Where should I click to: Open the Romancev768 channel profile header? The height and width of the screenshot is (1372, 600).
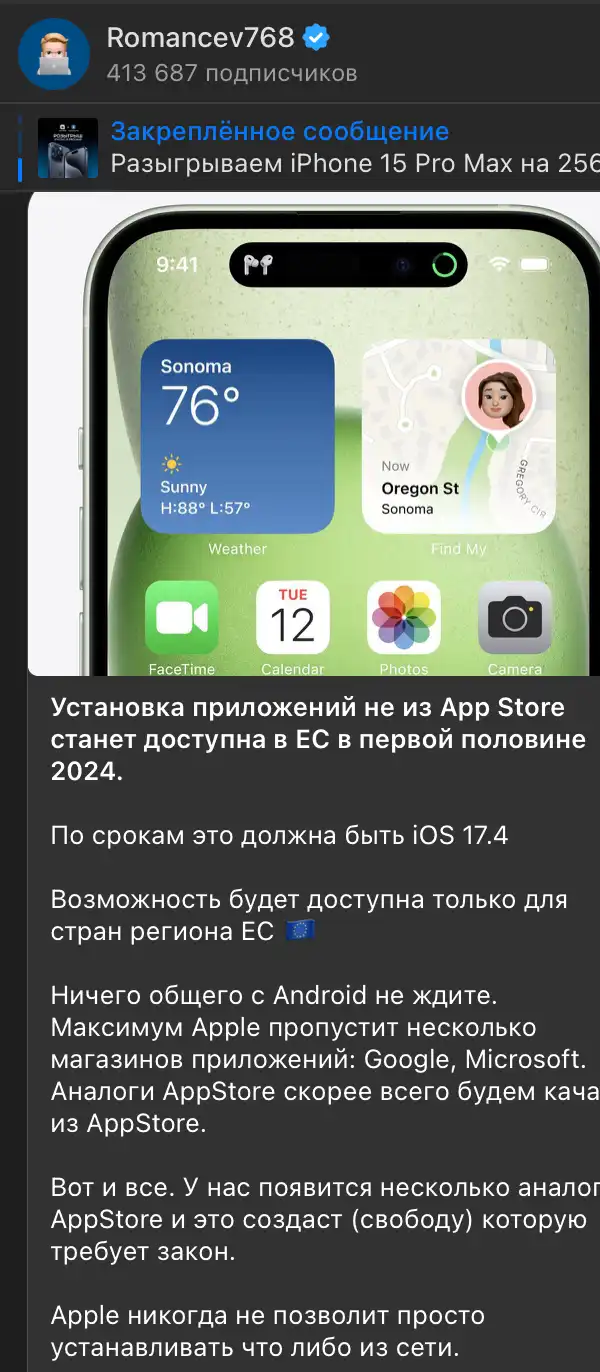tap(300, 52)
